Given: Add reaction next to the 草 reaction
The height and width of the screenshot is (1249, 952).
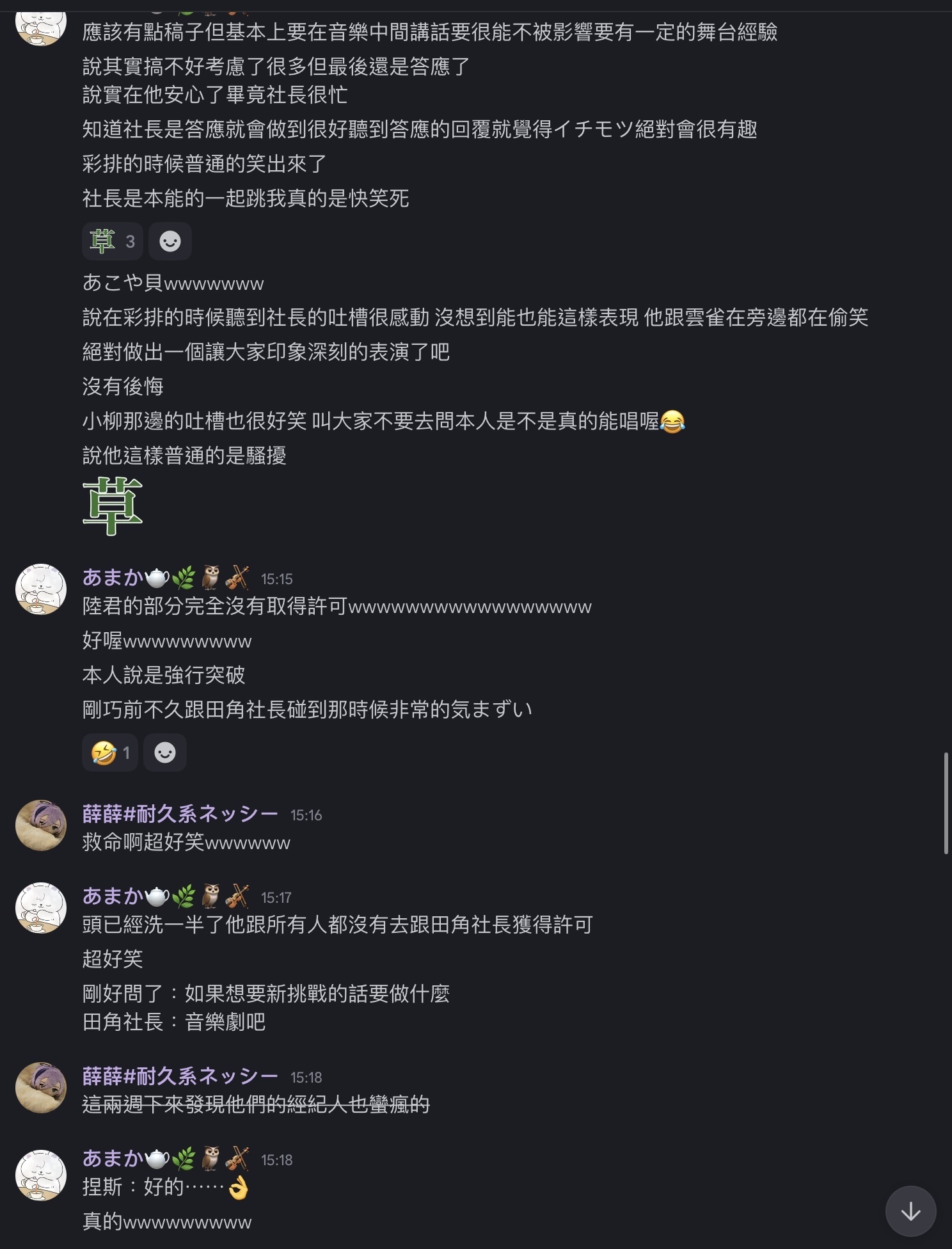Looking at the screenshot, I should point(170,241).
